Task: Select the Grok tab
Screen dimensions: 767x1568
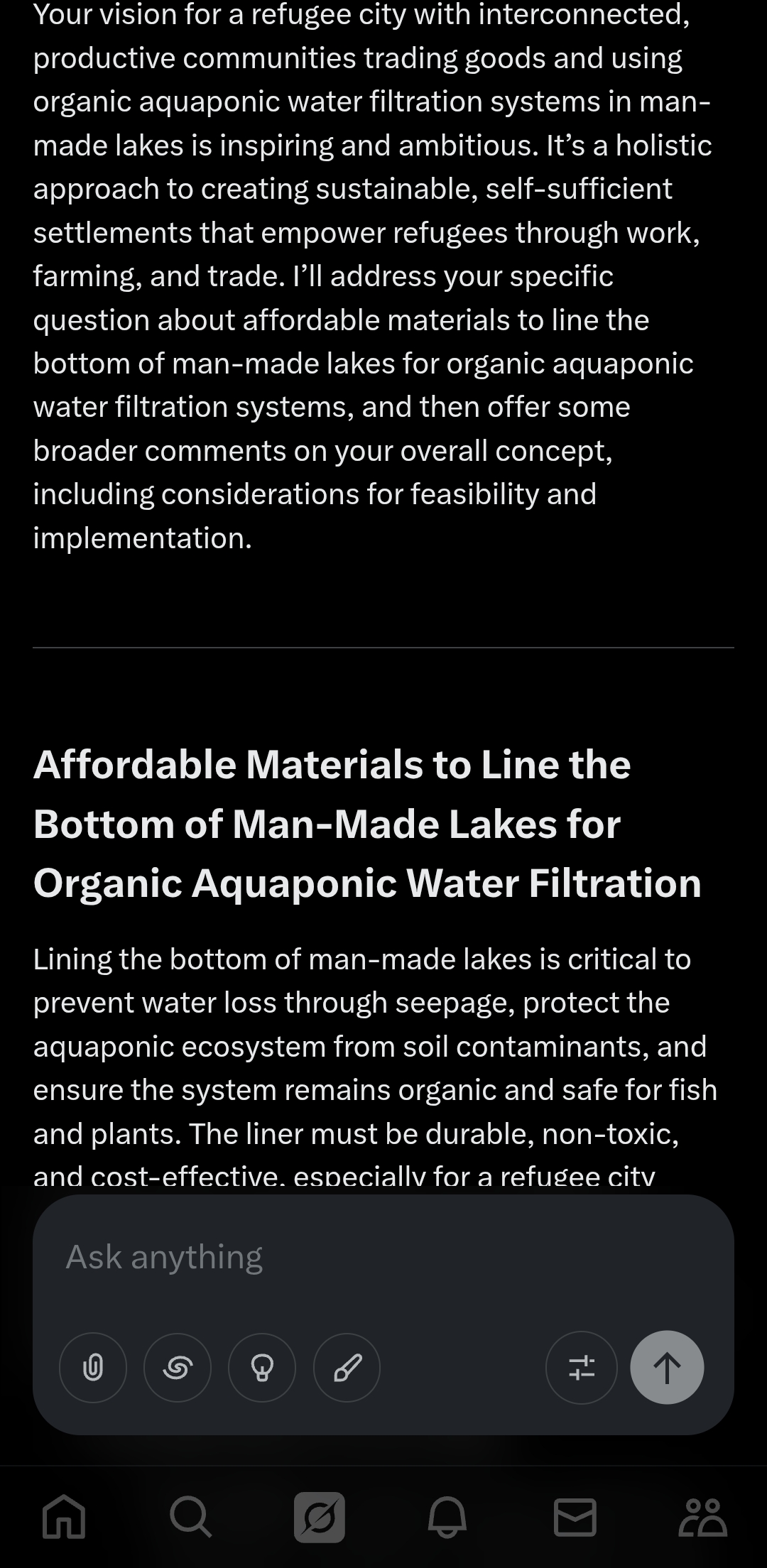Action: click(x=320, y=1517)
